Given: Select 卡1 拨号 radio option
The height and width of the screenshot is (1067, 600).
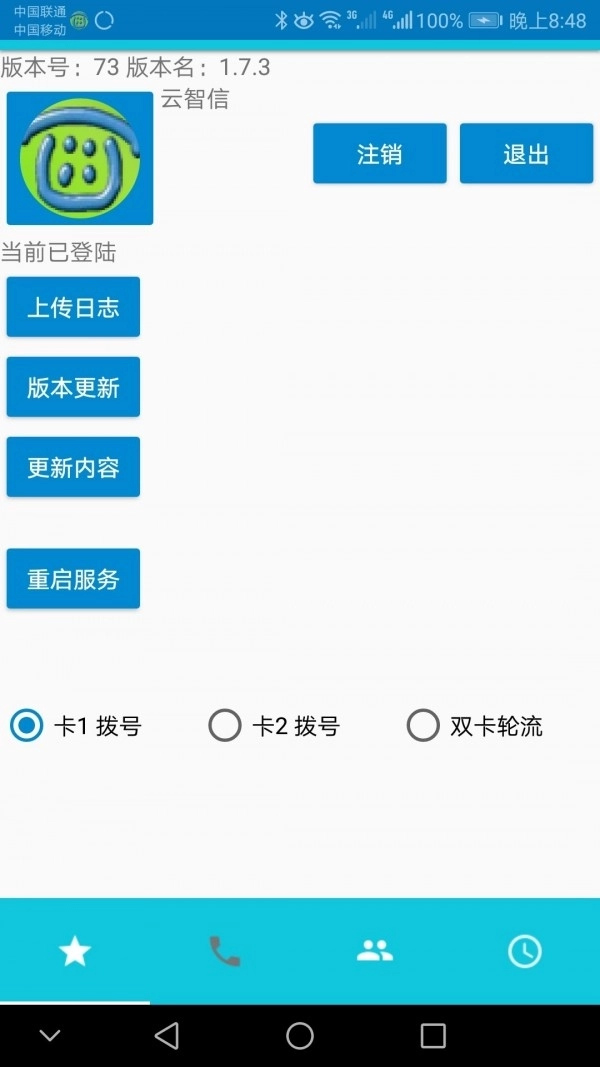Looking at the screenshot, I should tap(27, 726).
